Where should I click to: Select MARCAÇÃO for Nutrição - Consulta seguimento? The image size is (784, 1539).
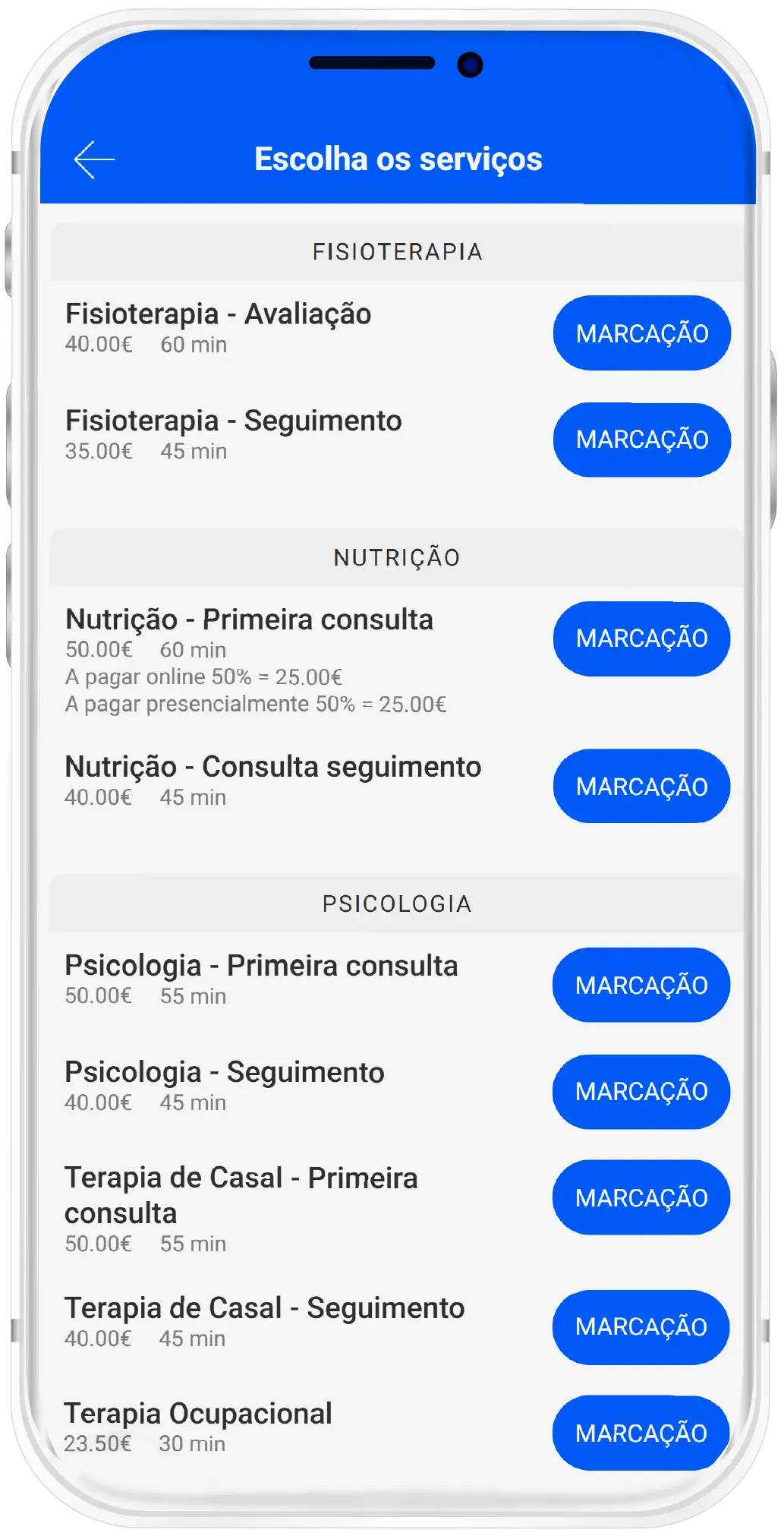[x=641, y=787]
